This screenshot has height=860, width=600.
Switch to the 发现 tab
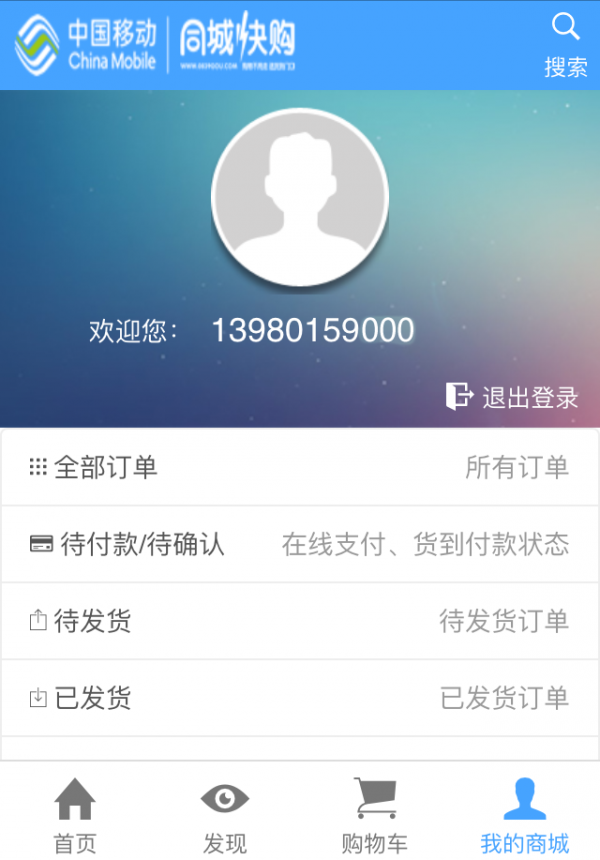(225, 814)
